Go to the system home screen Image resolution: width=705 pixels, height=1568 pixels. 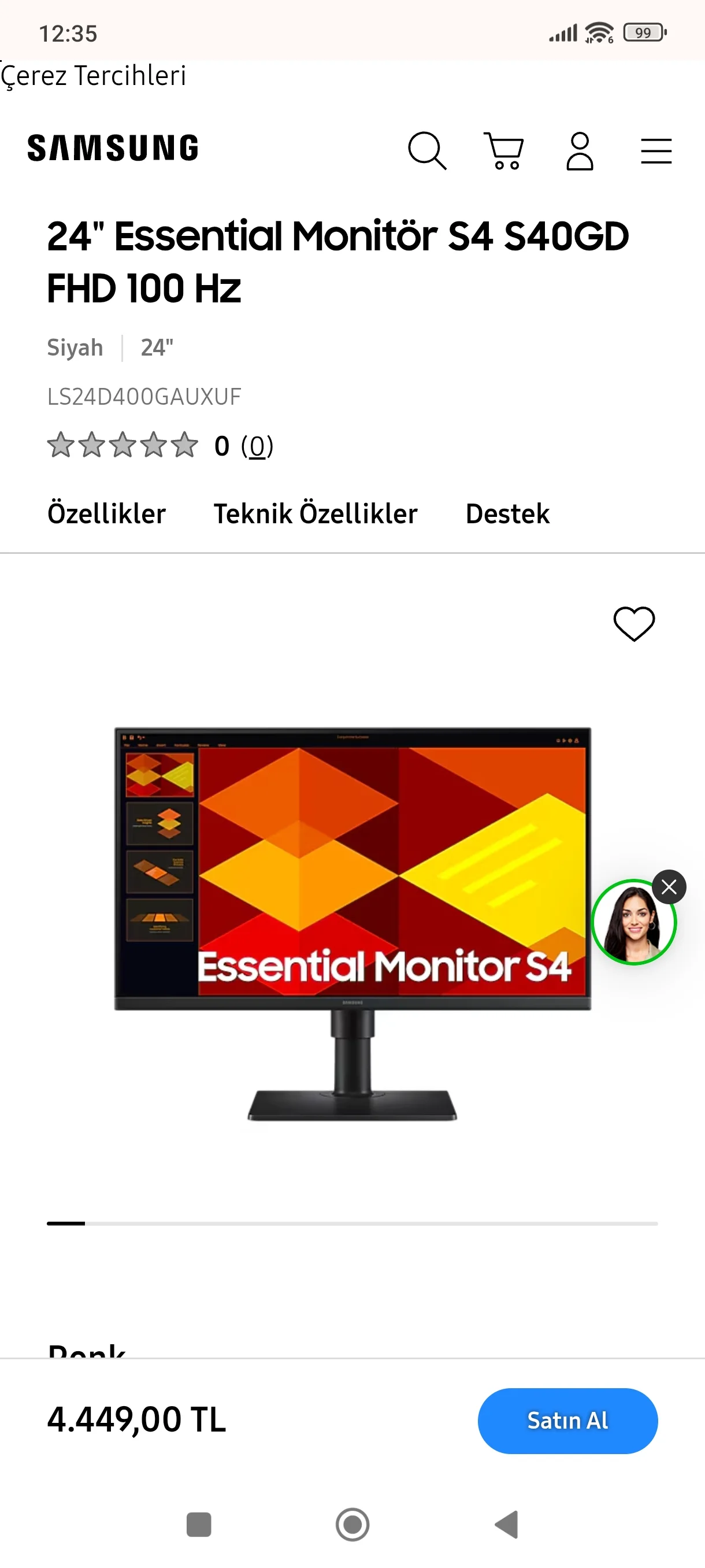point(352,1524)
